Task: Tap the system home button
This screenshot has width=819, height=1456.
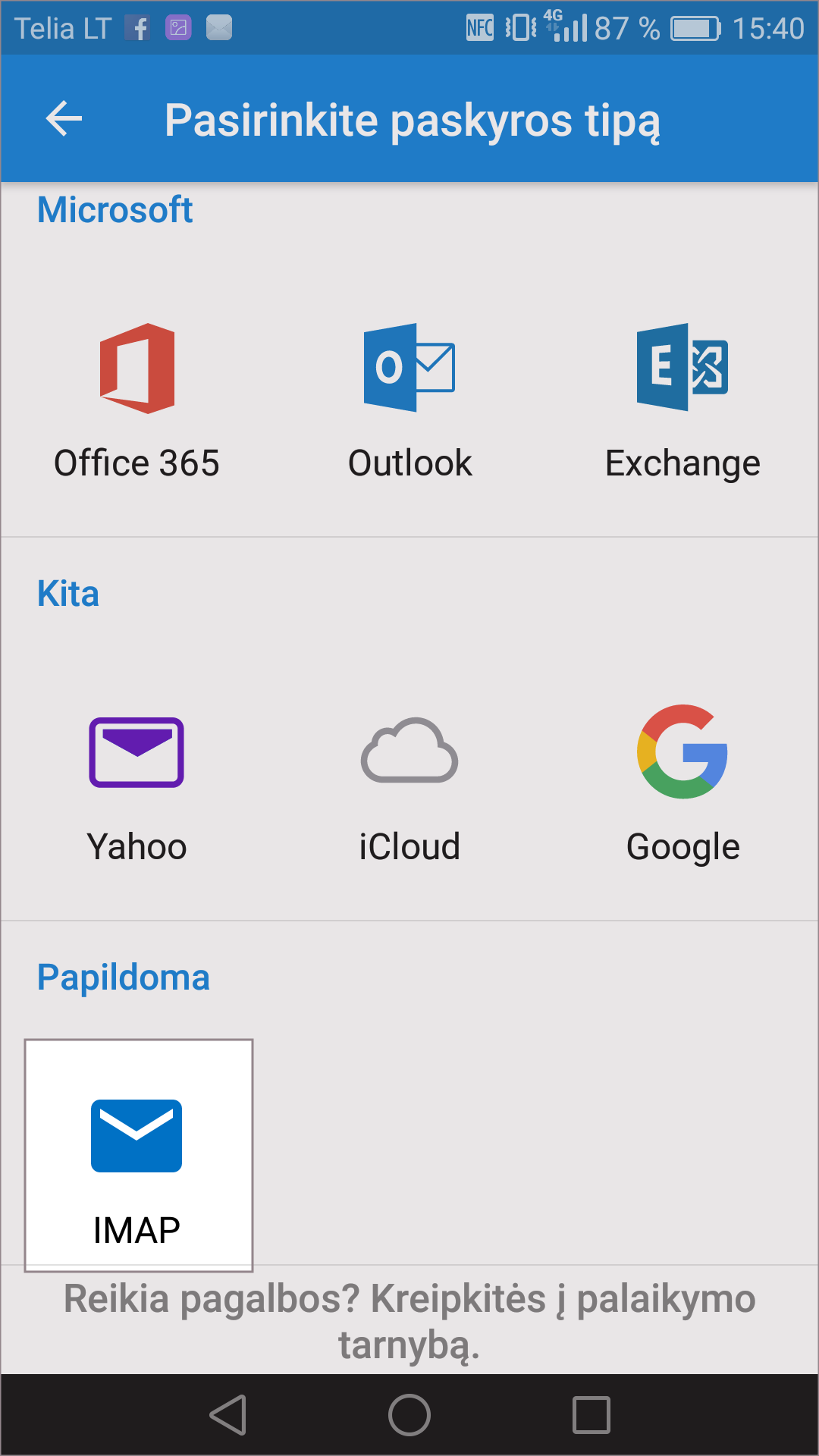Action: pyautogui.click(x=409, y=1415)
